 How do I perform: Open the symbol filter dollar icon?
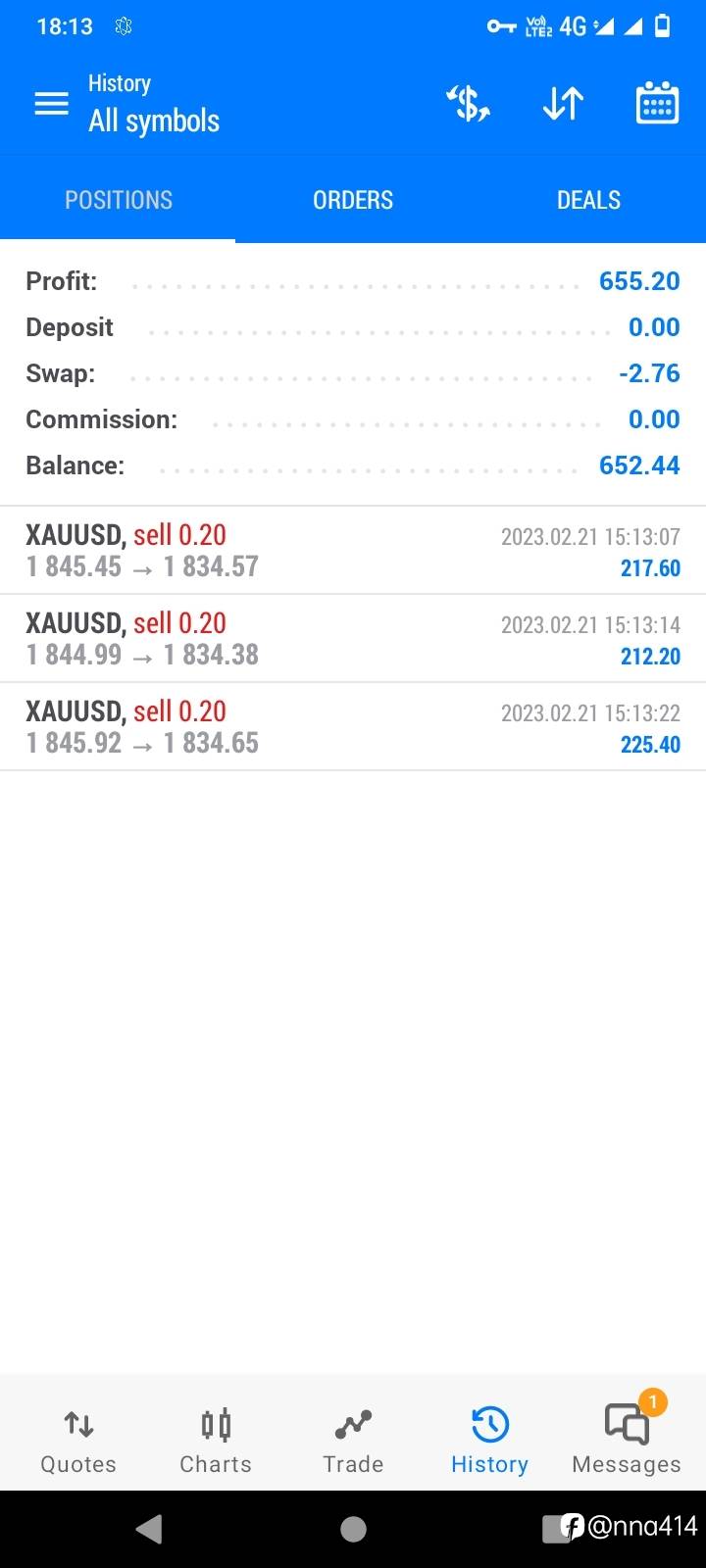[469, 103]
